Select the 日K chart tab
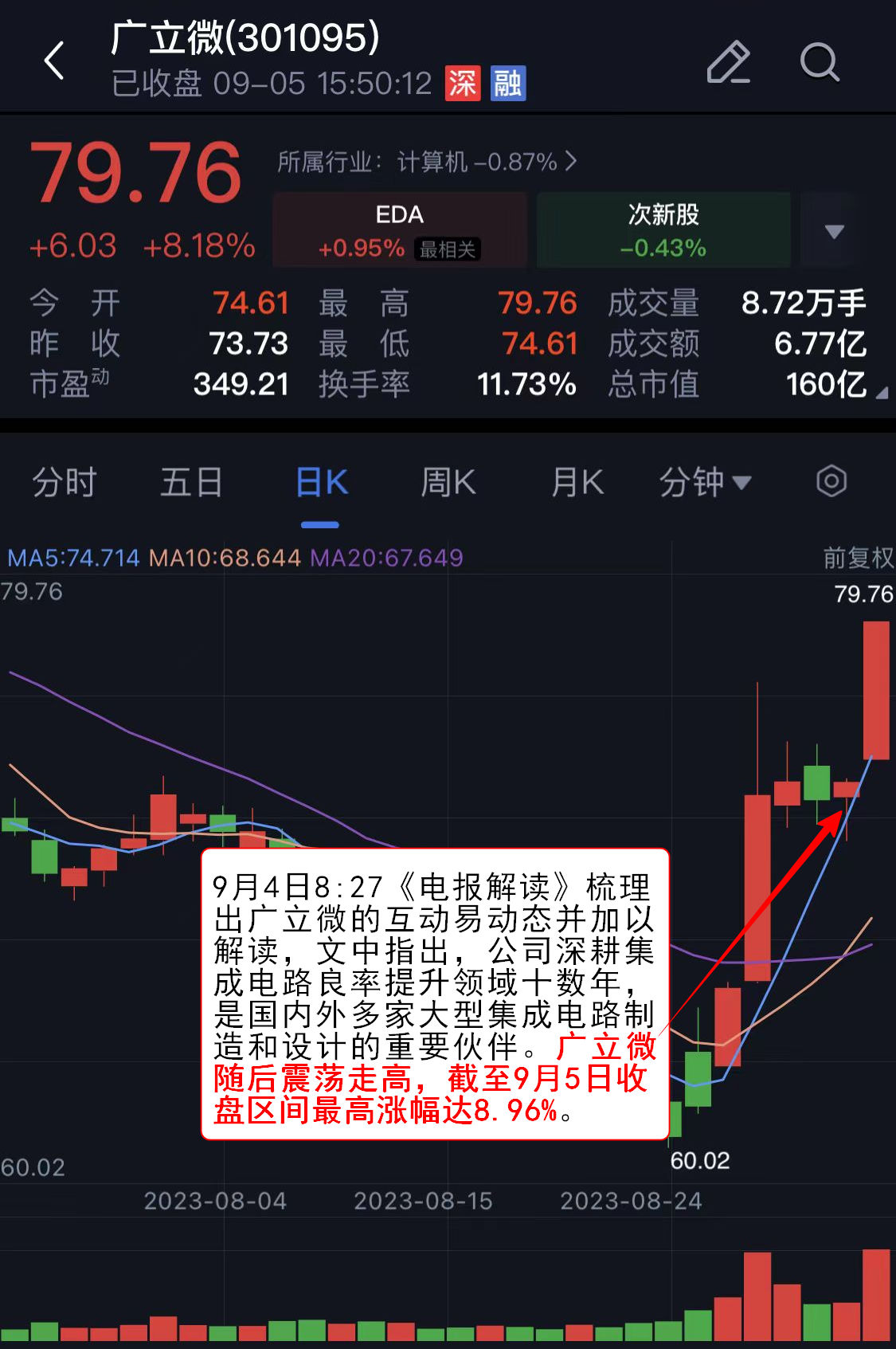Screen dimensions: 896x1349 tap(321, 482)
